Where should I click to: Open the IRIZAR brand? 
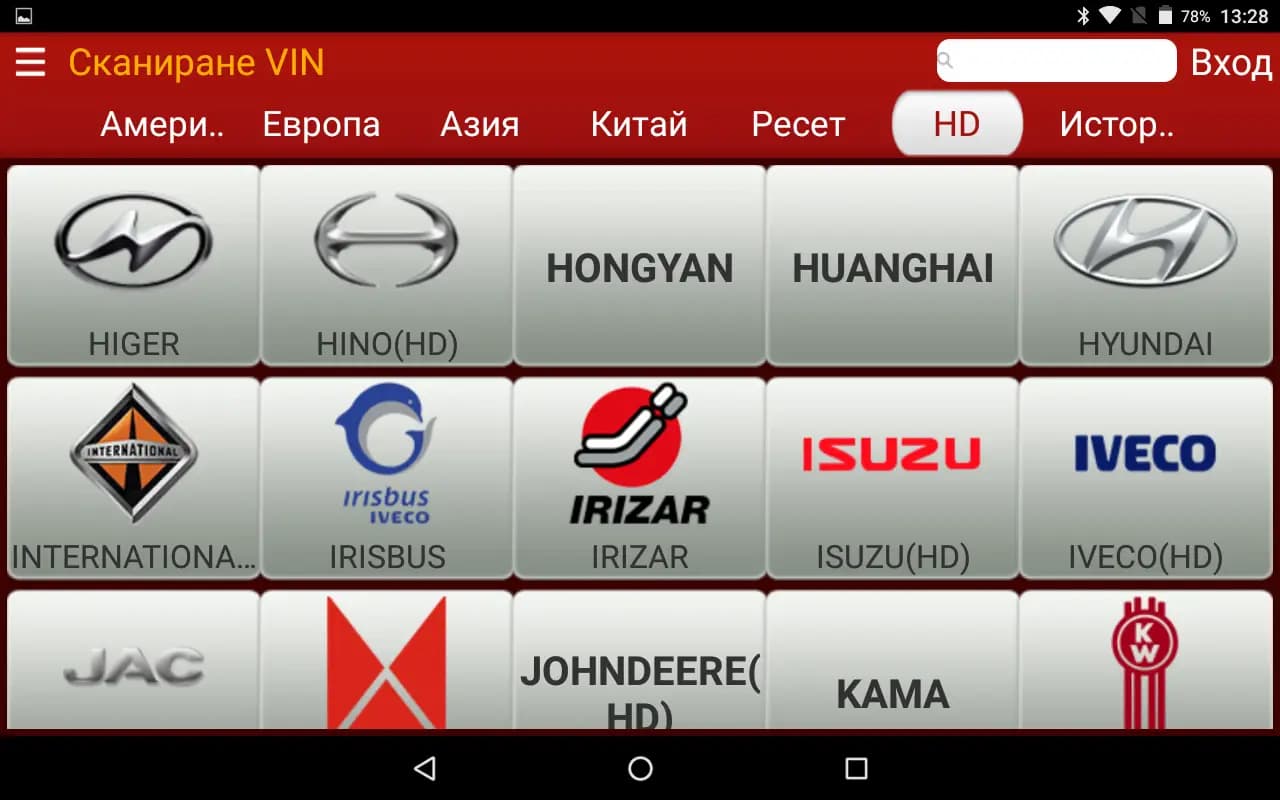[639, 478]
